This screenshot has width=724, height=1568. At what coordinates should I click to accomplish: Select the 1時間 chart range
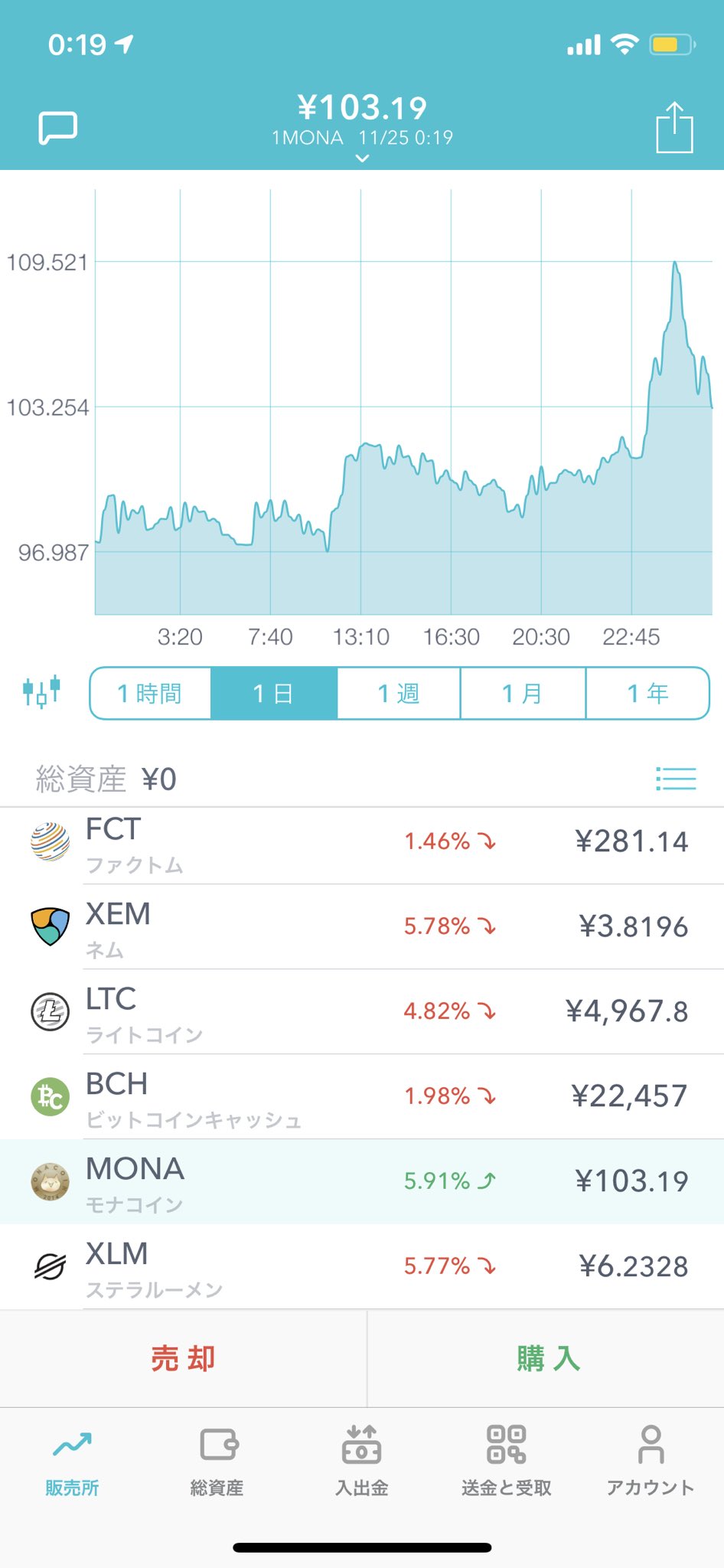pyautogui.click(x=150, y=694)
